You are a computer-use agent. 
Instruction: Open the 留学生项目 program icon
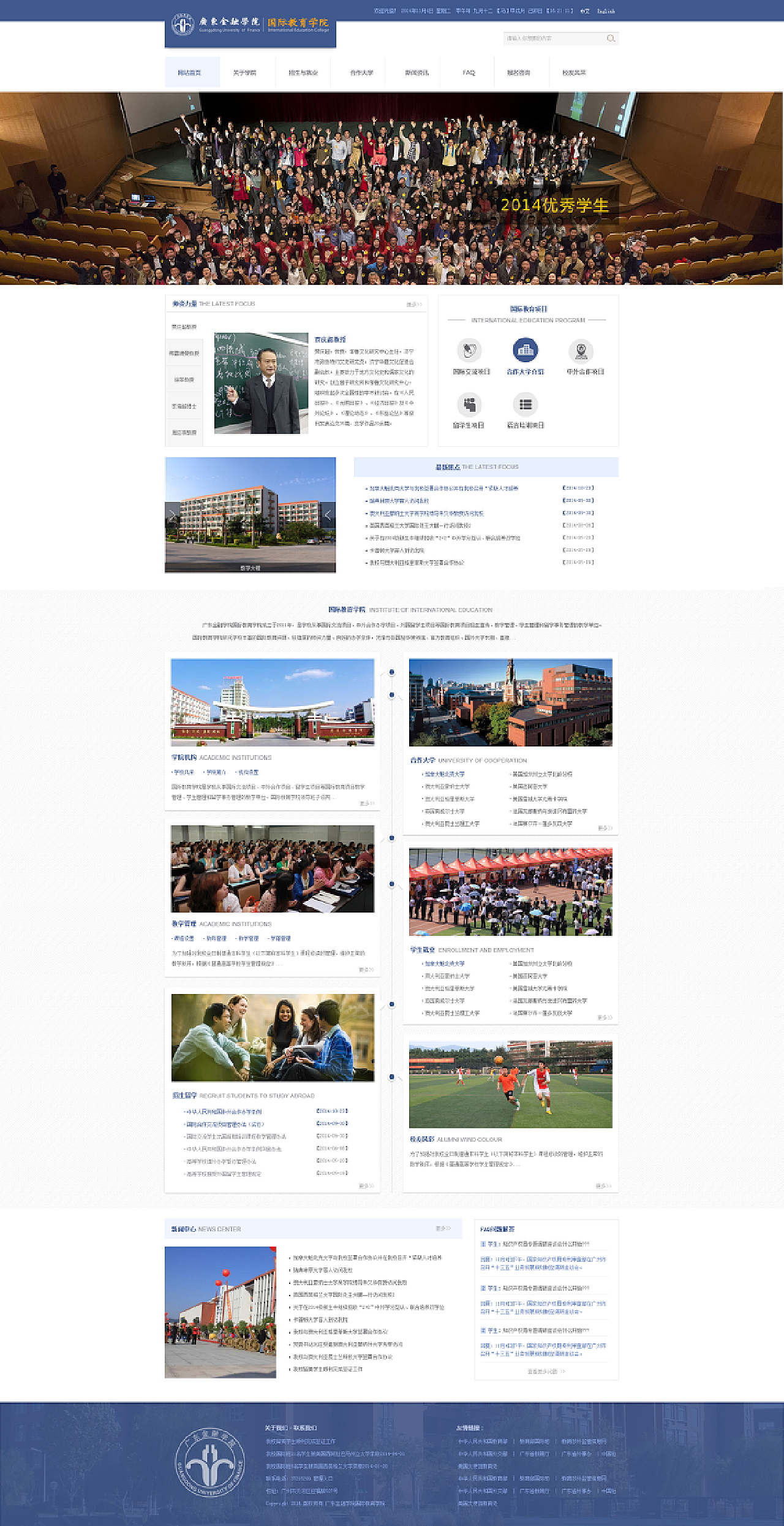click(x=470, y=404)
